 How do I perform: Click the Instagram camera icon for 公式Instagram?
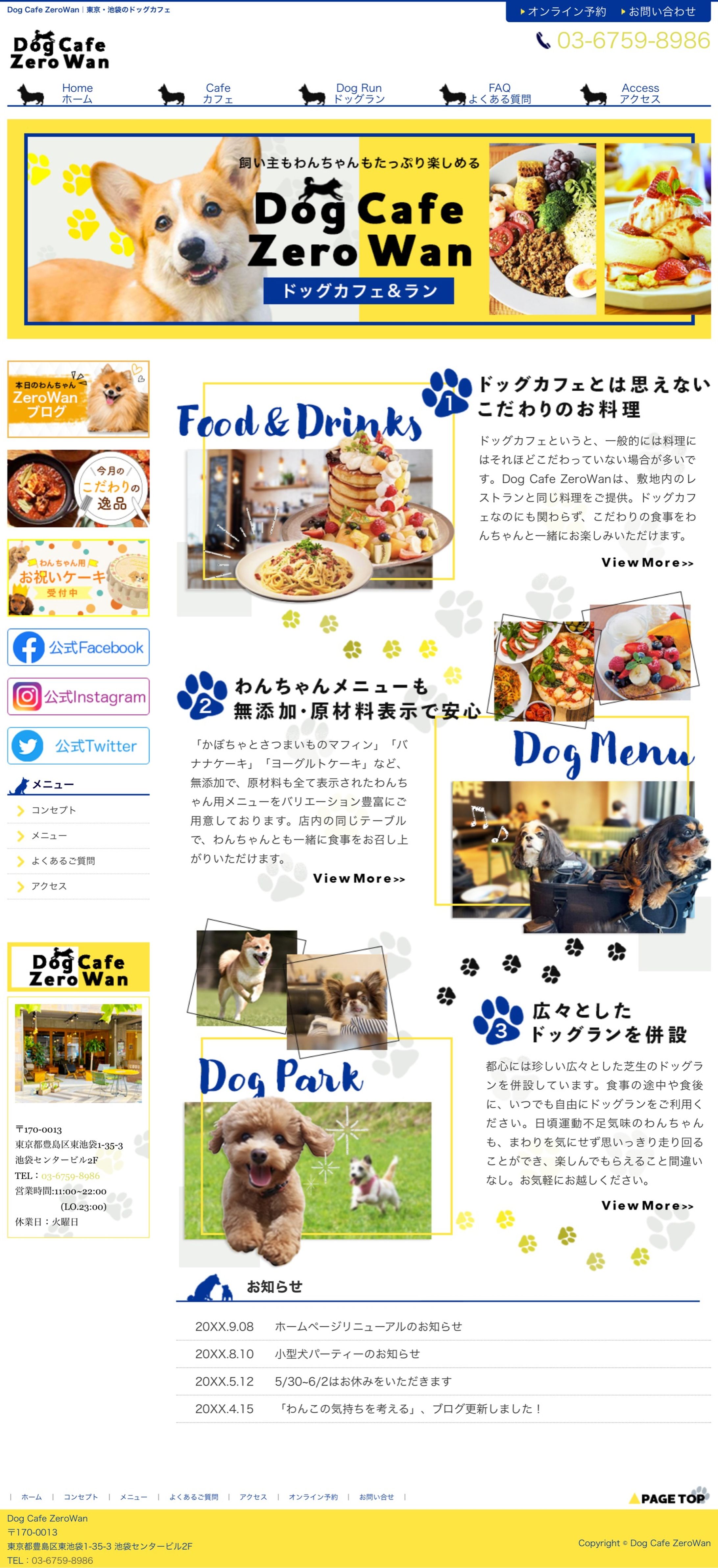click(x=28, y=696)
